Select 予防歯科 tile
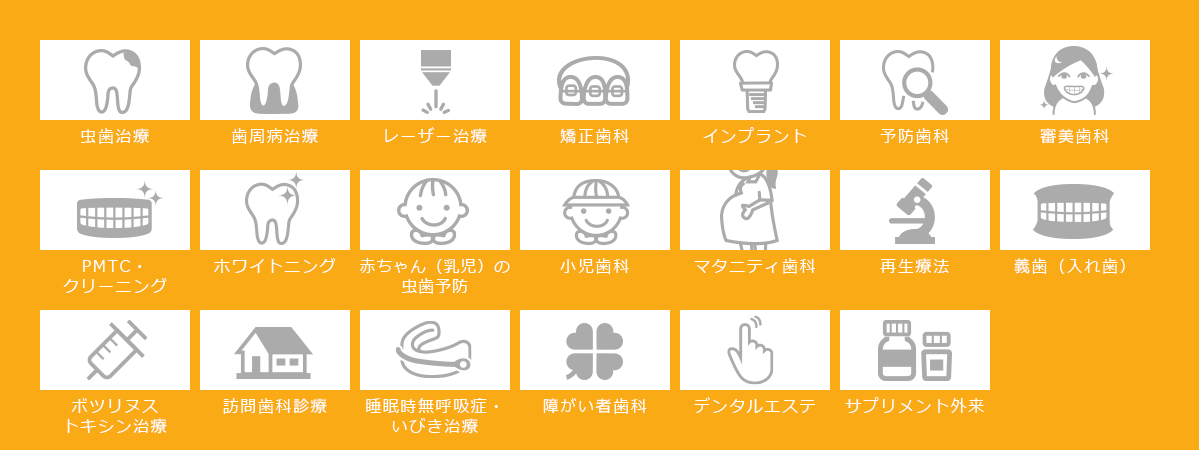The image size is (1199, 450). tap(915, 80)
